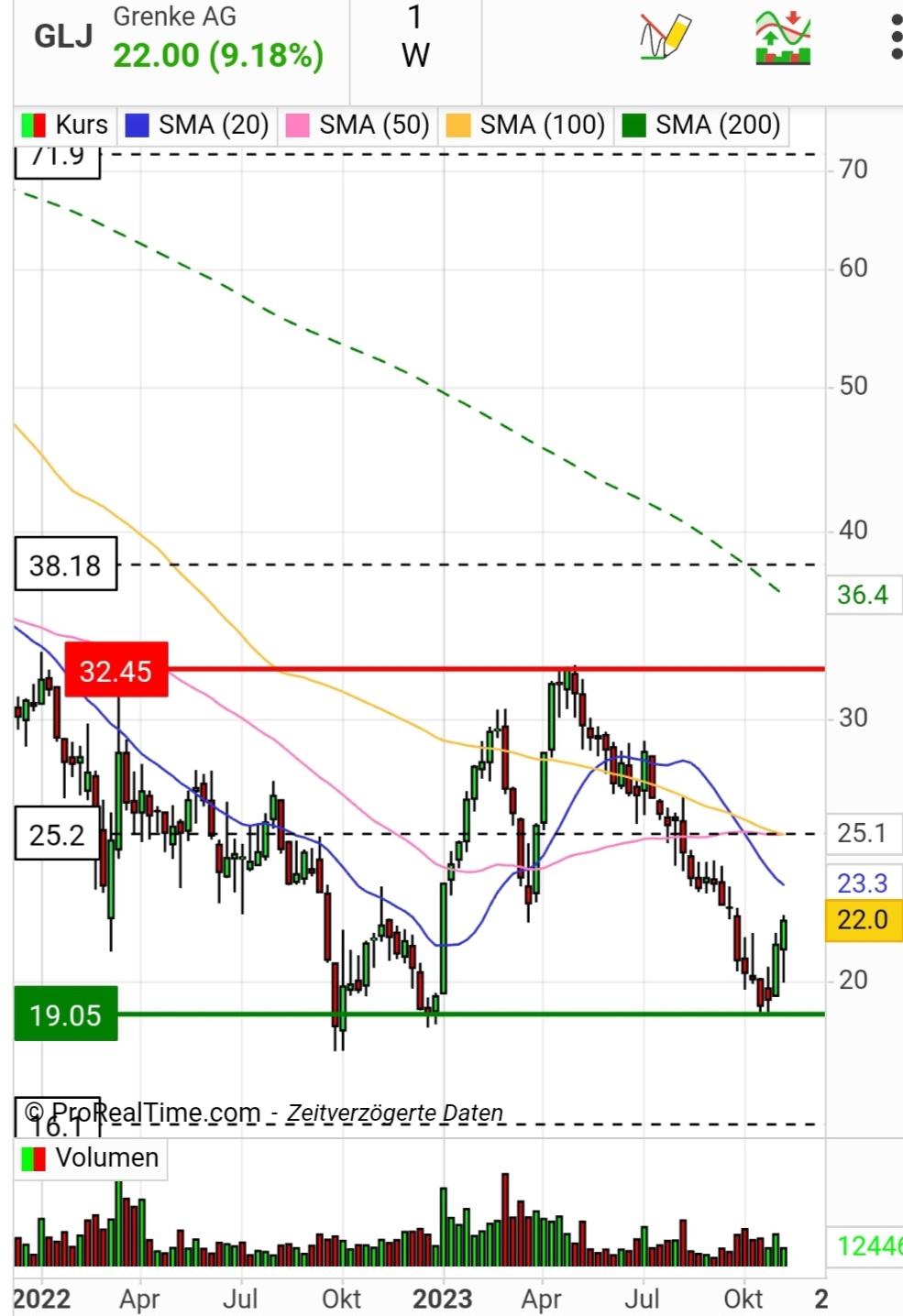This screenshot has height=1316, width=903.
Task: Open the overflow menu
Action: pos(895,38)
